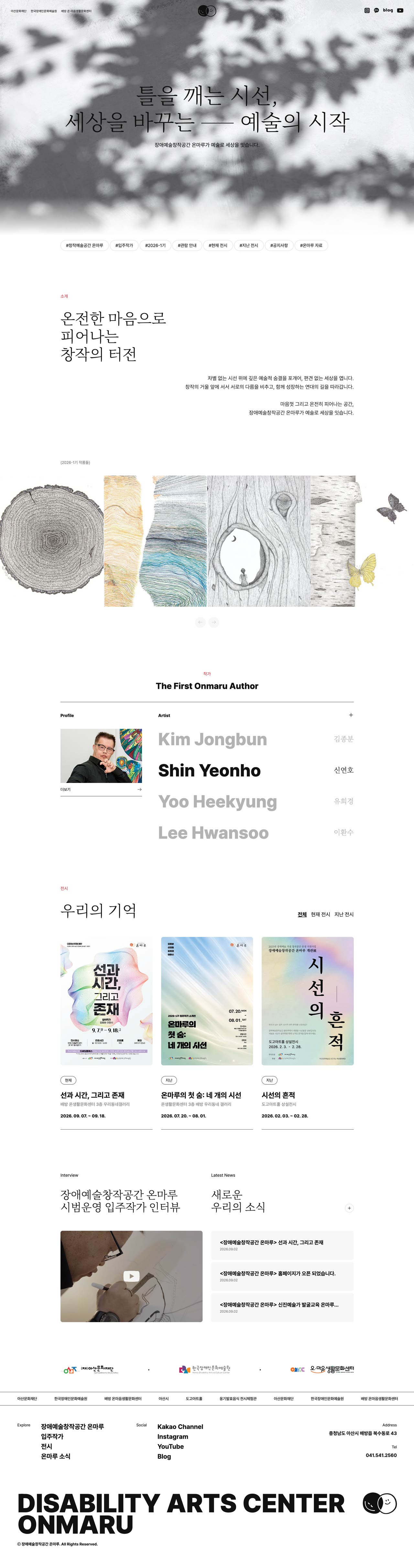Image resolution: width=414 pixels, height=1568 pixels.
Task: Select the #관람 안내 chip
Action: click(187, 245)
